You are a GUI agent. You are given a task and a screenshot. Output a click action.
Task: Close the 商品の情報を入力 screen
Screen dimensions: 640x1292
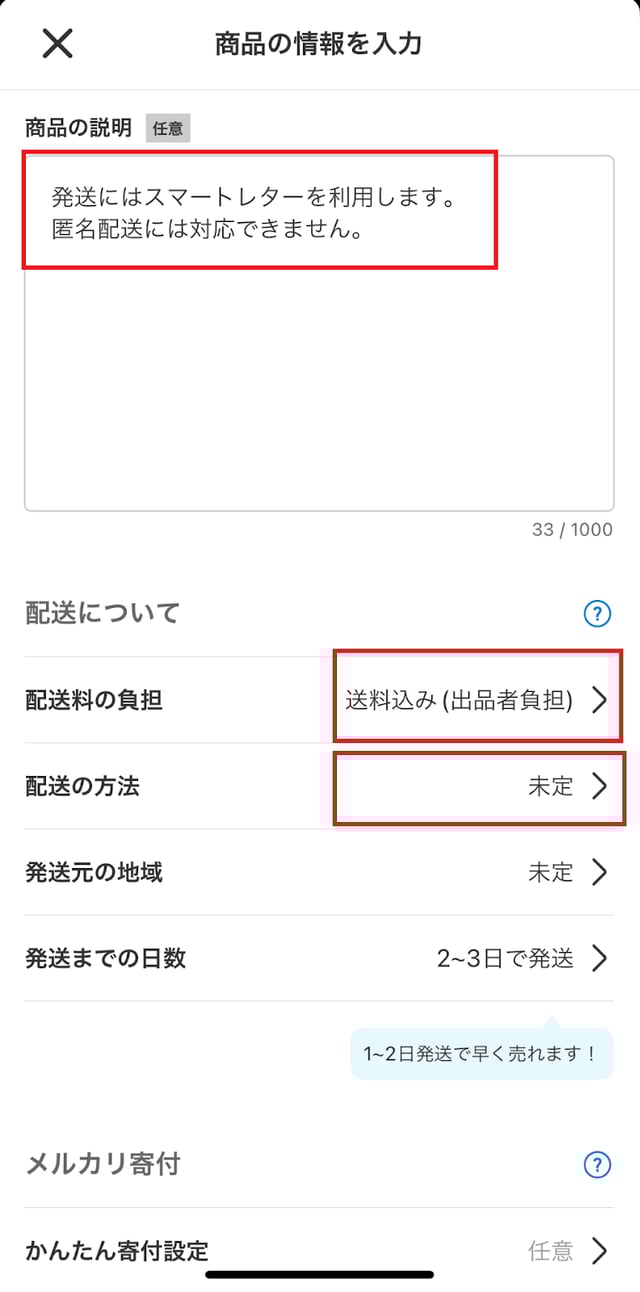pyautogui.click(x=57, y=44)
